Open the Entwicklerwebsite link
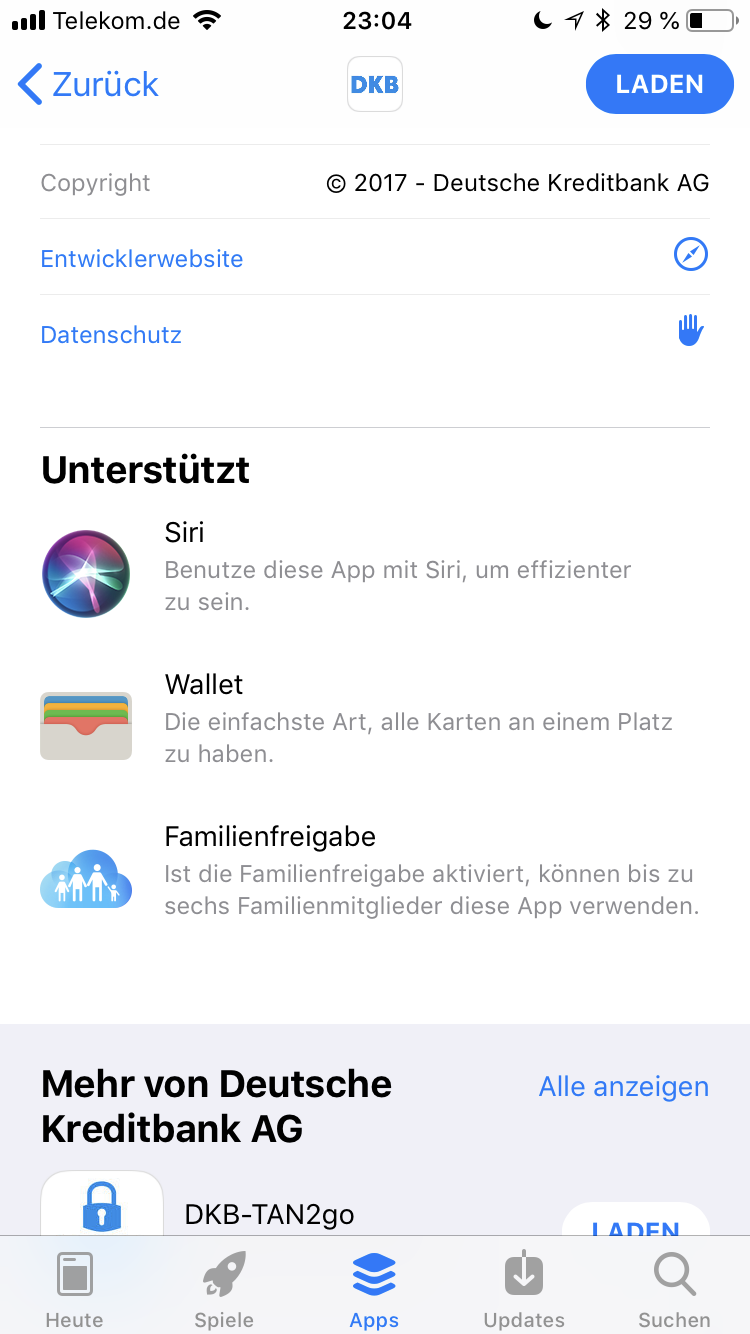The image size is (750, 1334). pos(375,258)
